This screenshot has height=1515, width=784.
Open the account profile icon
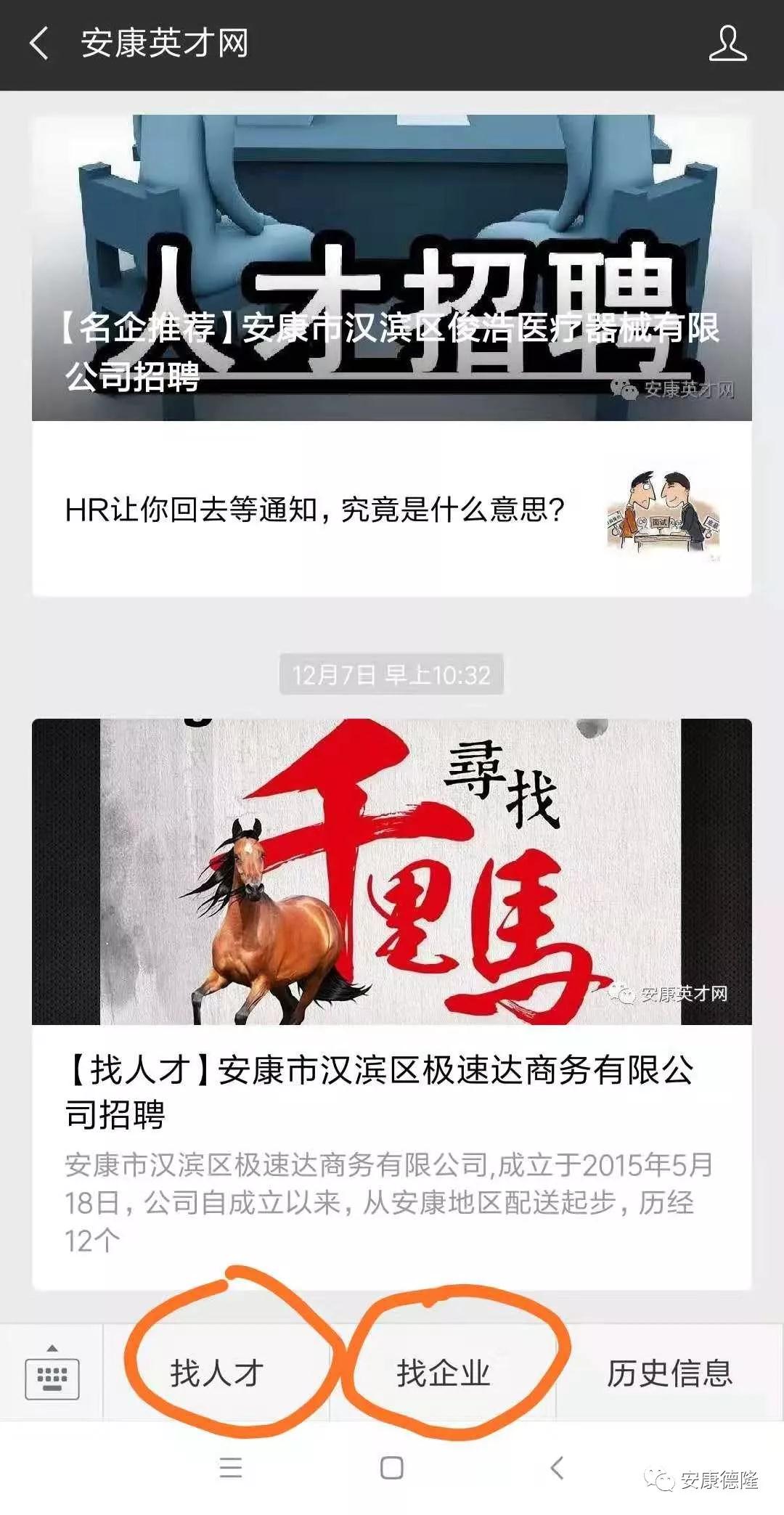tap(727, 44)
